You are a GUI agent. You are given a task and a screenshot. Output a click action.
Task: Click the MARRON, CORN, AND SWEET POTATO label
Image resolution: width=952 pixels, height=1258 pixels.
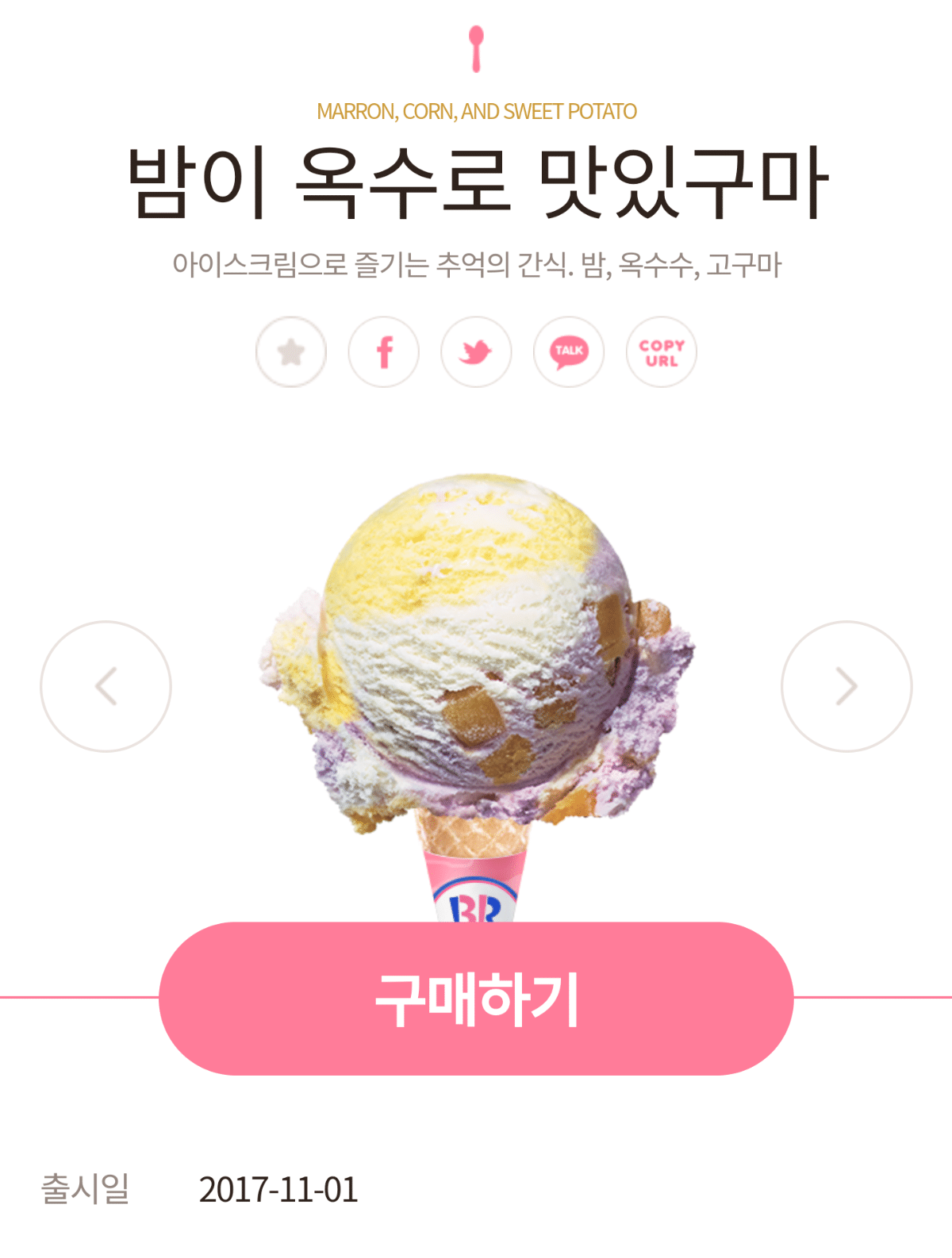476,111
